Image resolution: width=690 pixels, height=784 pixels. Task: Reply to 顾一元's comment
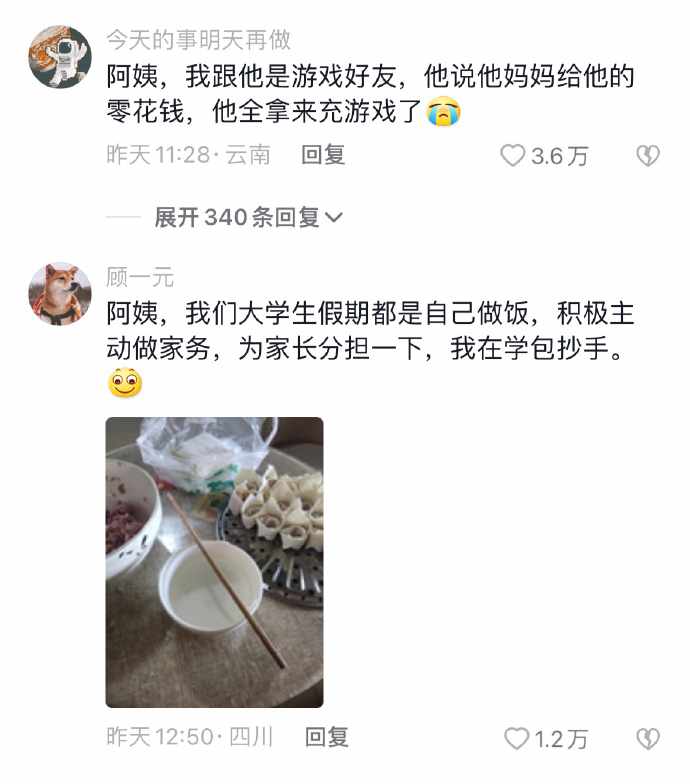(x=326, y=738)
